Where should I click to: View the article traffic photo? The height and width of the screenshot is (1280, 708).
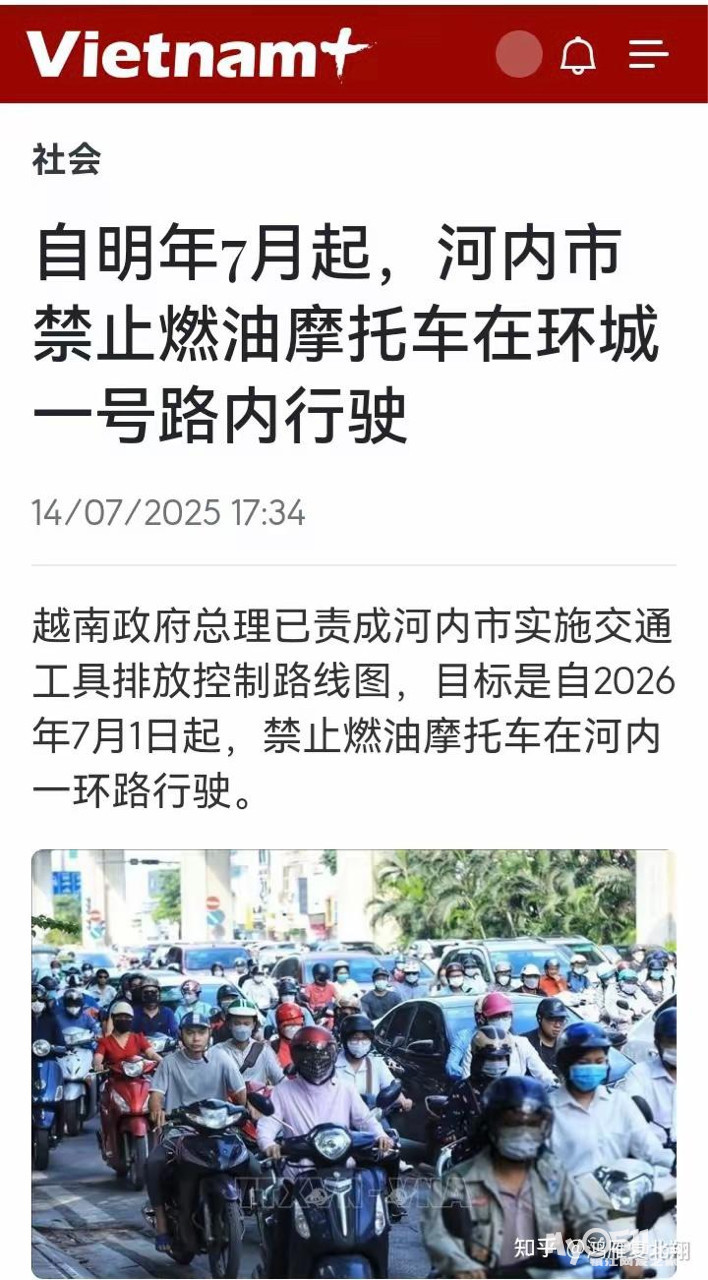click(x=354, y=1064)
